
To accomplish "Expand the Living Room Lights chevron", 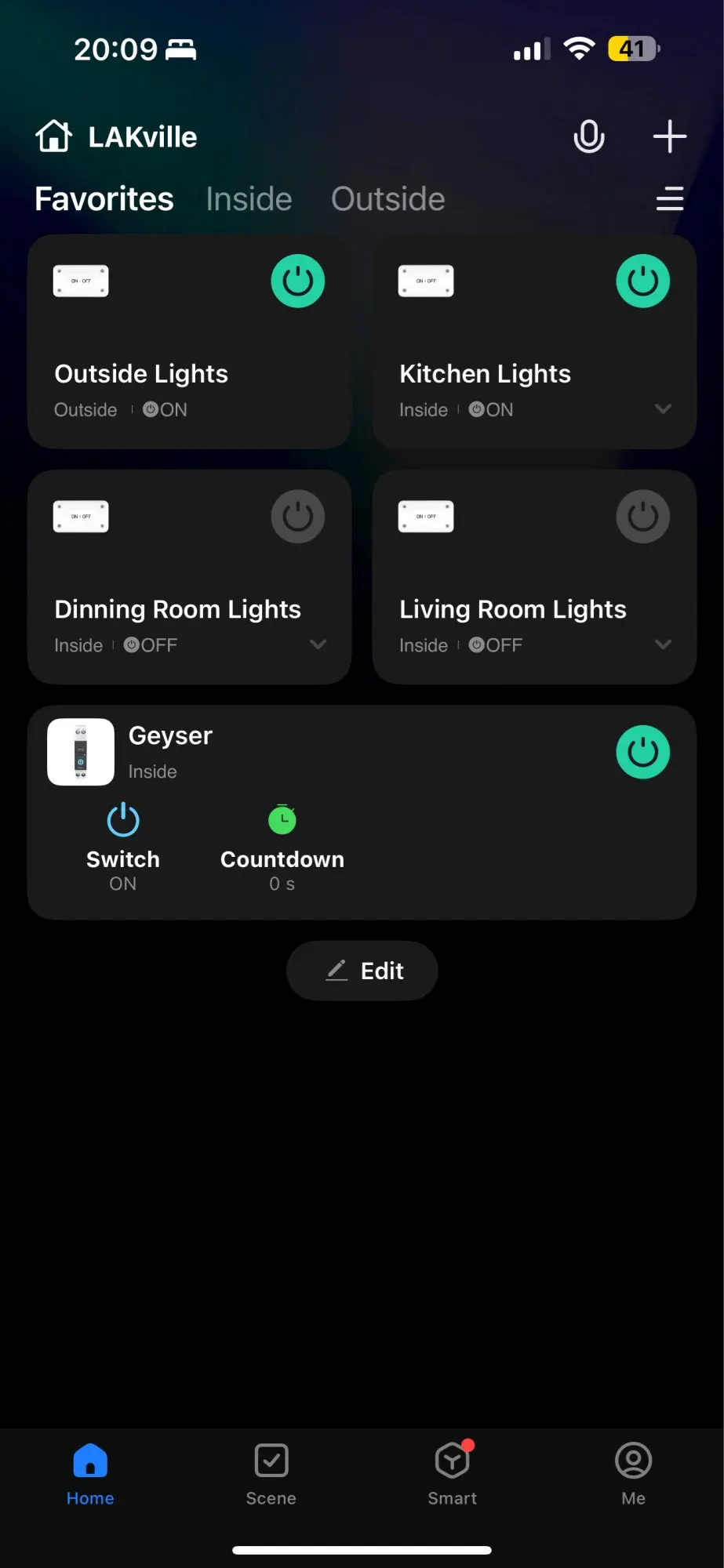I will tap(664, 644).
